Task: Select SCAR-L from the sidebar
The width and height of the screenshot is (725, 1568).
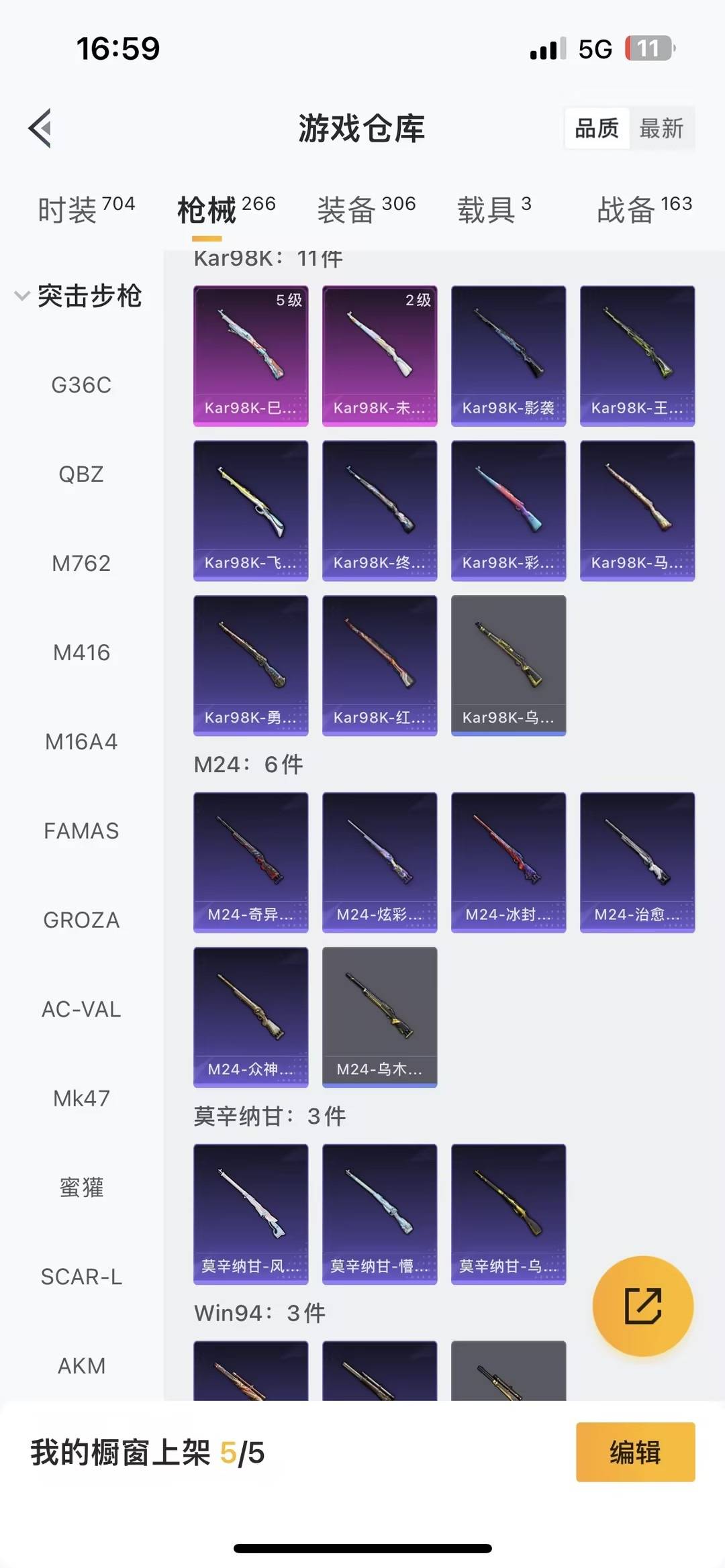Action: coord(81,1277)
